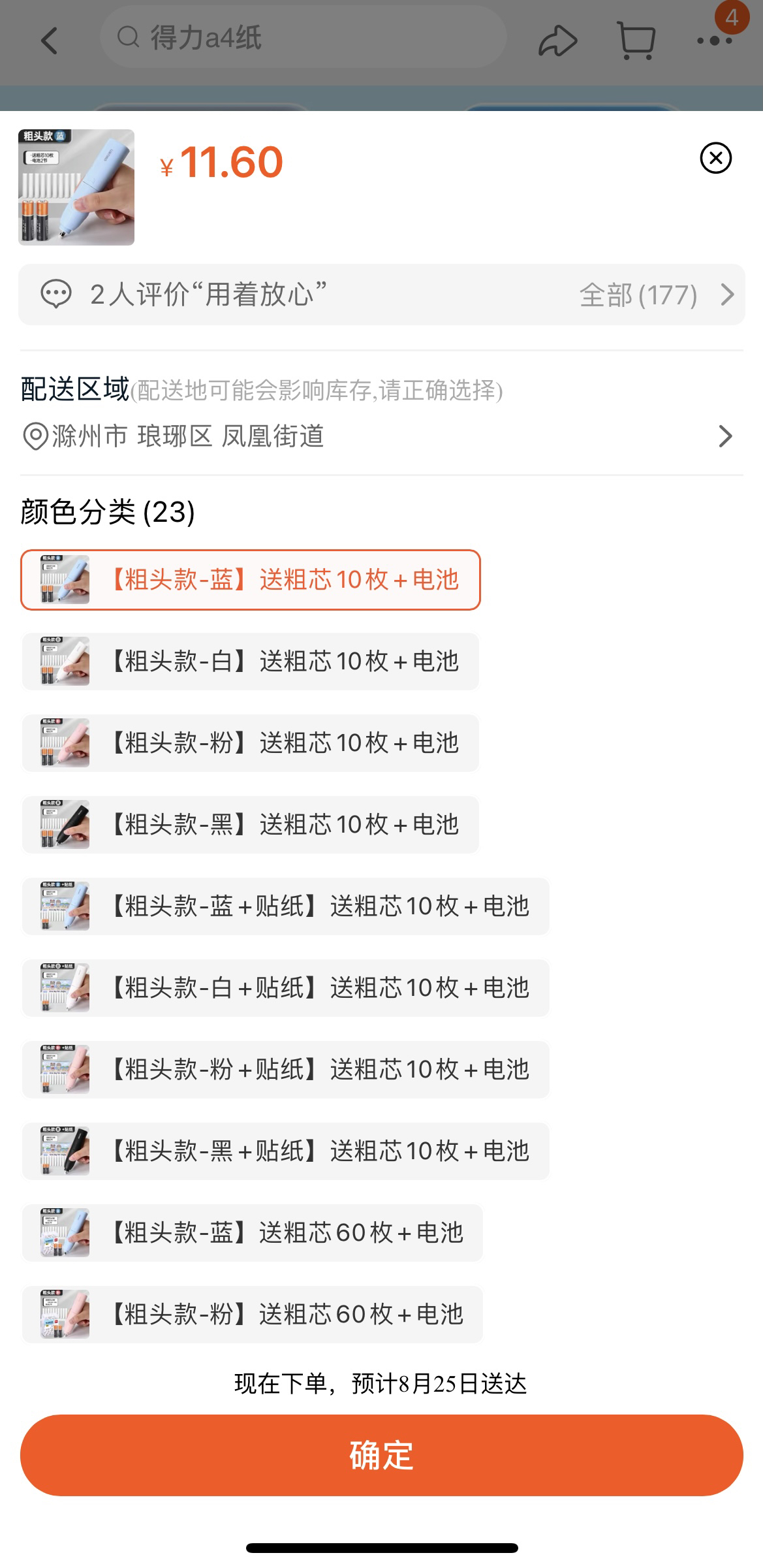Screen dimensions: 763x1568
Task: Confirm selection with 确定 button
Action: [382, 1455]
